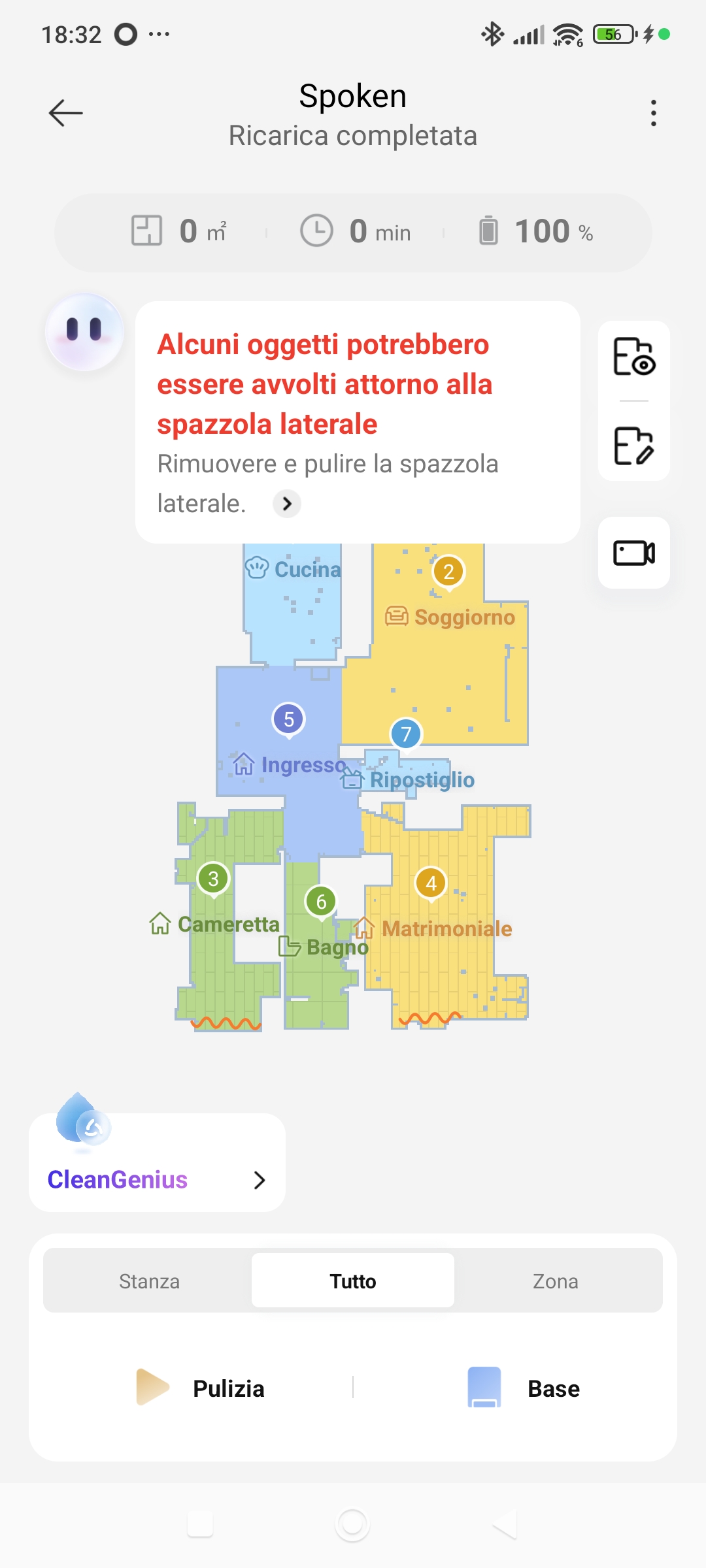706x1568 pixels.
Task: Switch to the Zona tab
Action: pyautogui.click(x=555, y=1281)
